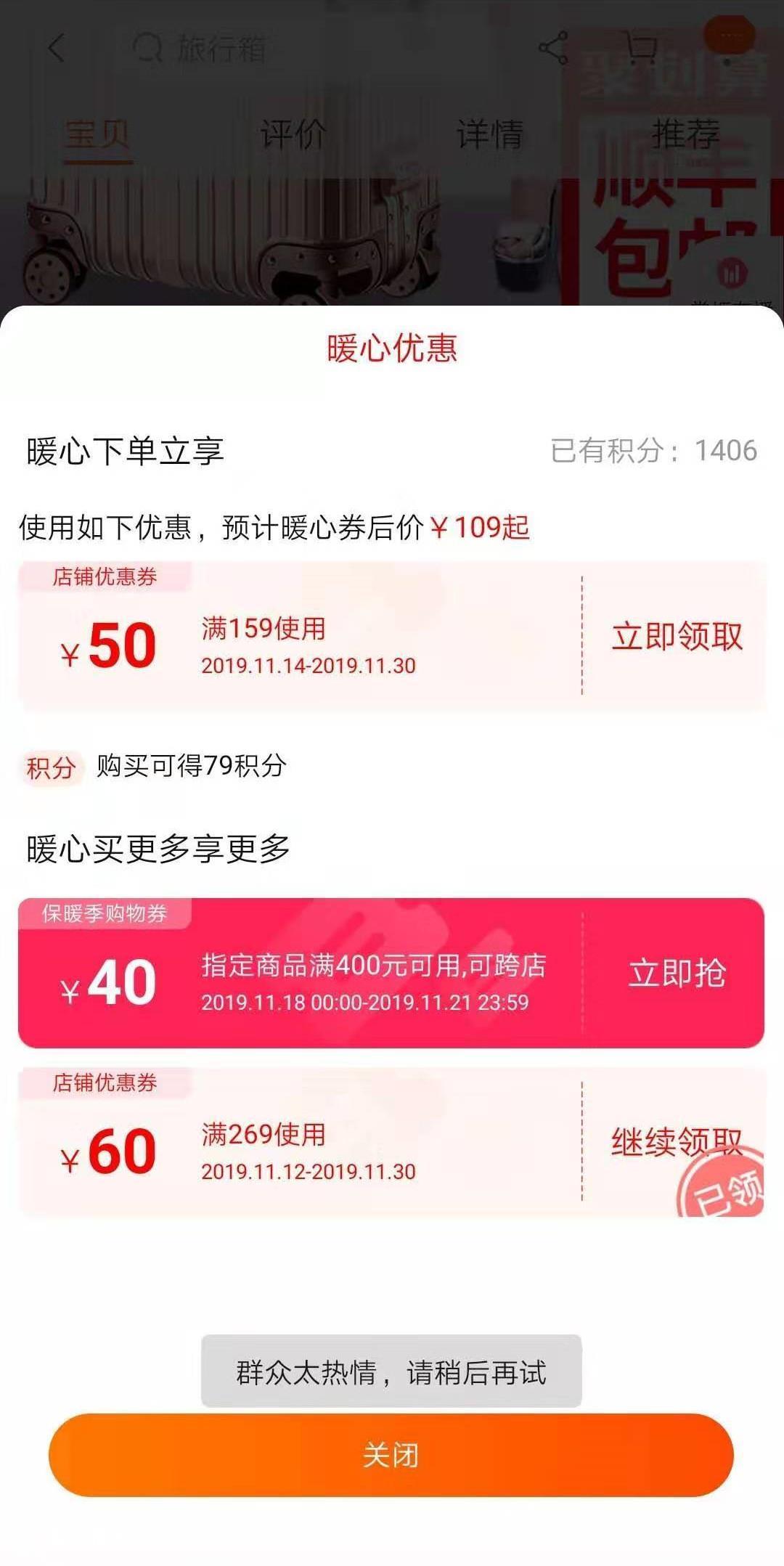784x1566 pixels.
Task: Open the shopping cart
Action: pyautogui.click(x=640, y=49)
